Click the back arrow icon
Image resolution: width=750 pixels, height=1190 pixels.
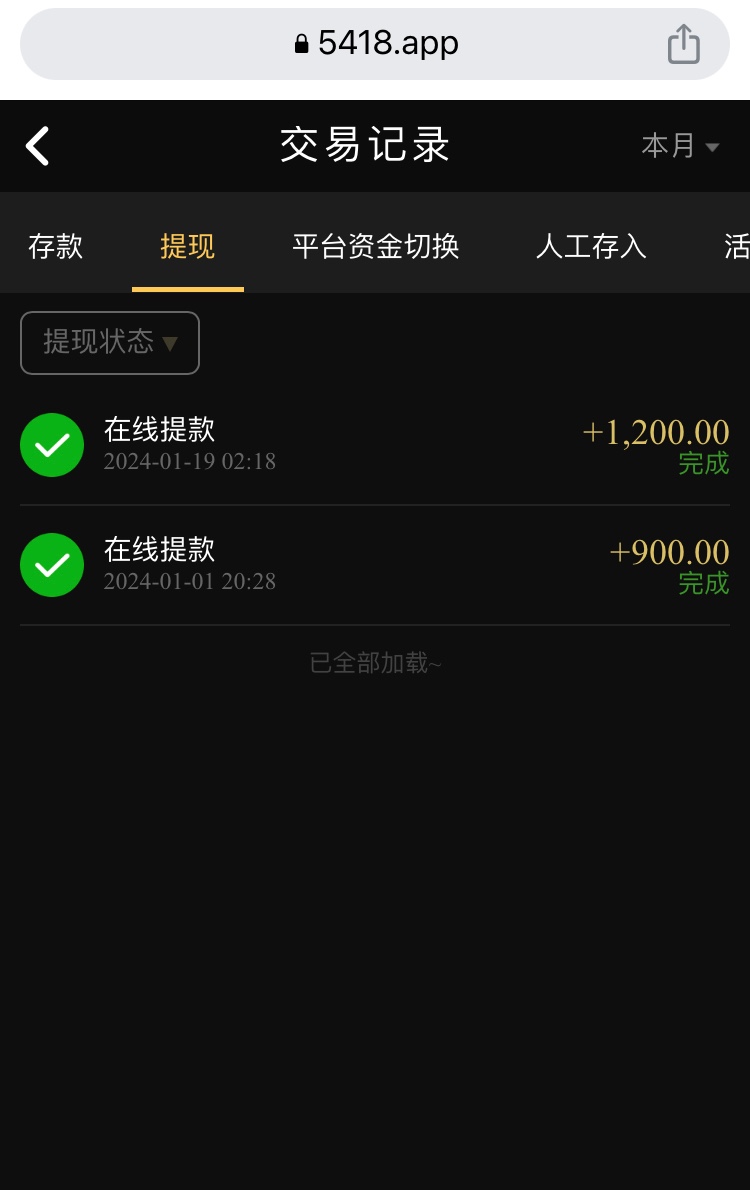(37, 146)
